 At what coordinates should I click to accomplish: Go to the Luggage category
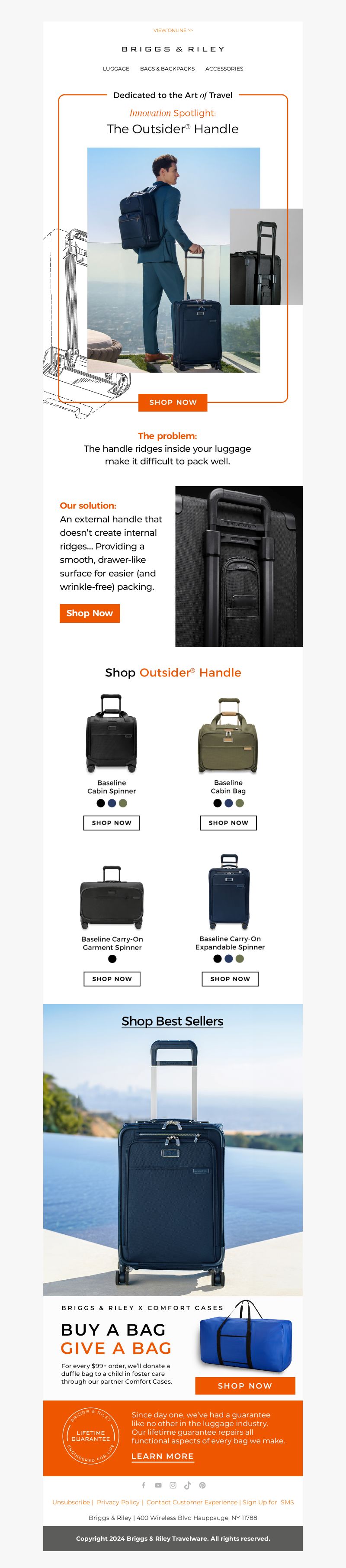[115, 69]
